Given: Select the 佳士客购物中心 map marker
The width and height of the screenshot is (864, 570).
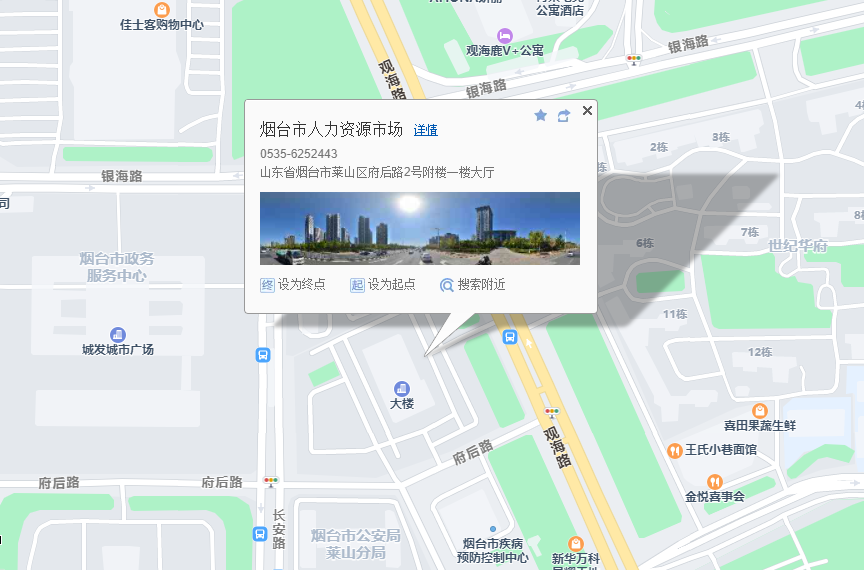Looking at the screenshot, I should (161, 10).
